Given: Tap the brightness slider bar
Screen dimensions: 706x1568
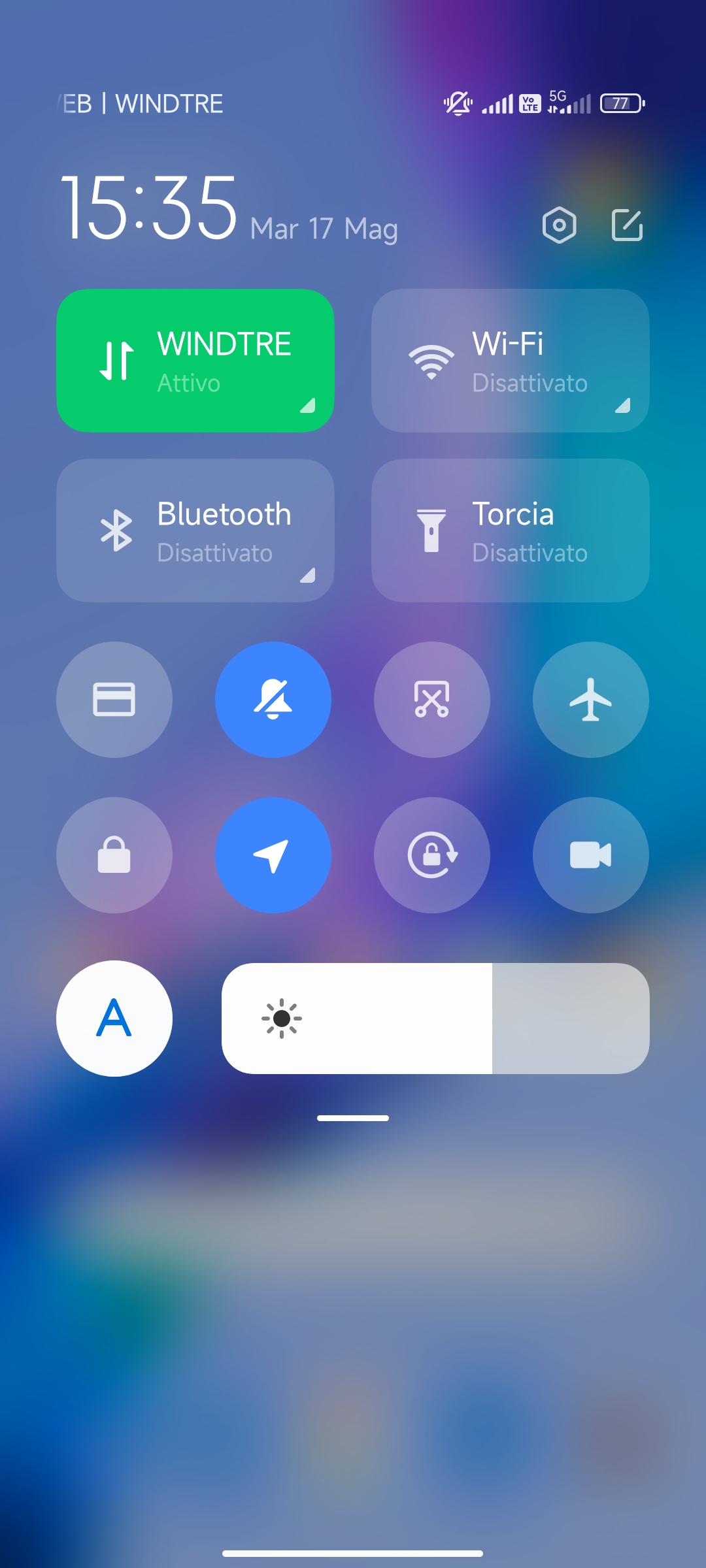Looking at the screenshot, I should coord(435,1019).
